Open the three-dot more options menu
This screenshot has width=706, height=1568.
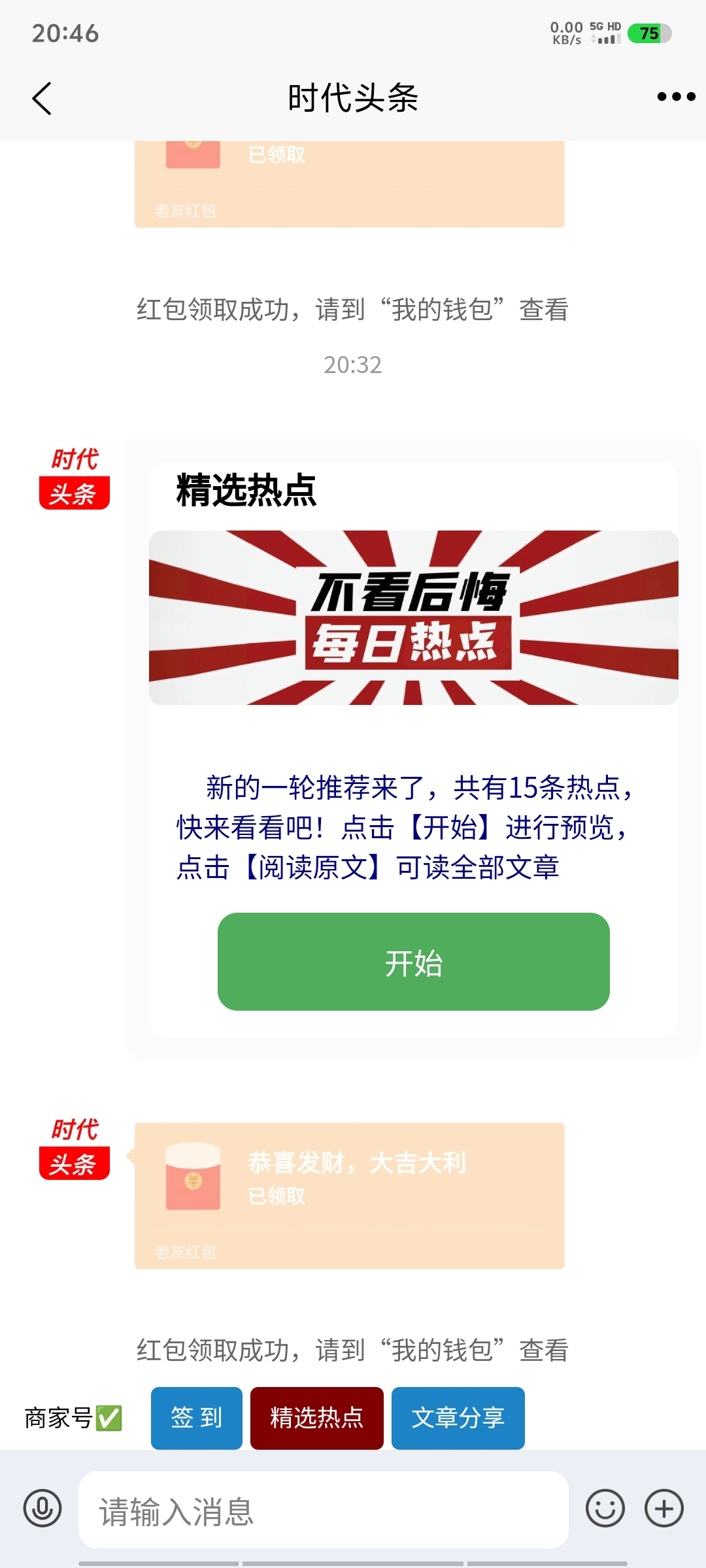[x=676, y=97]
